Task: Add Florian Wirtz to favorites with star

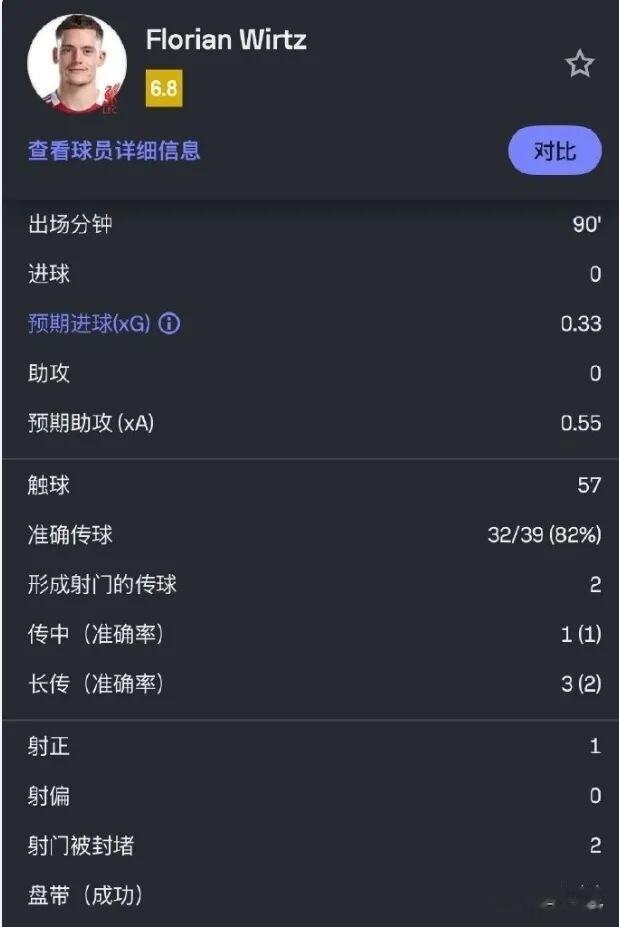Action: click(x=579, y=66)
